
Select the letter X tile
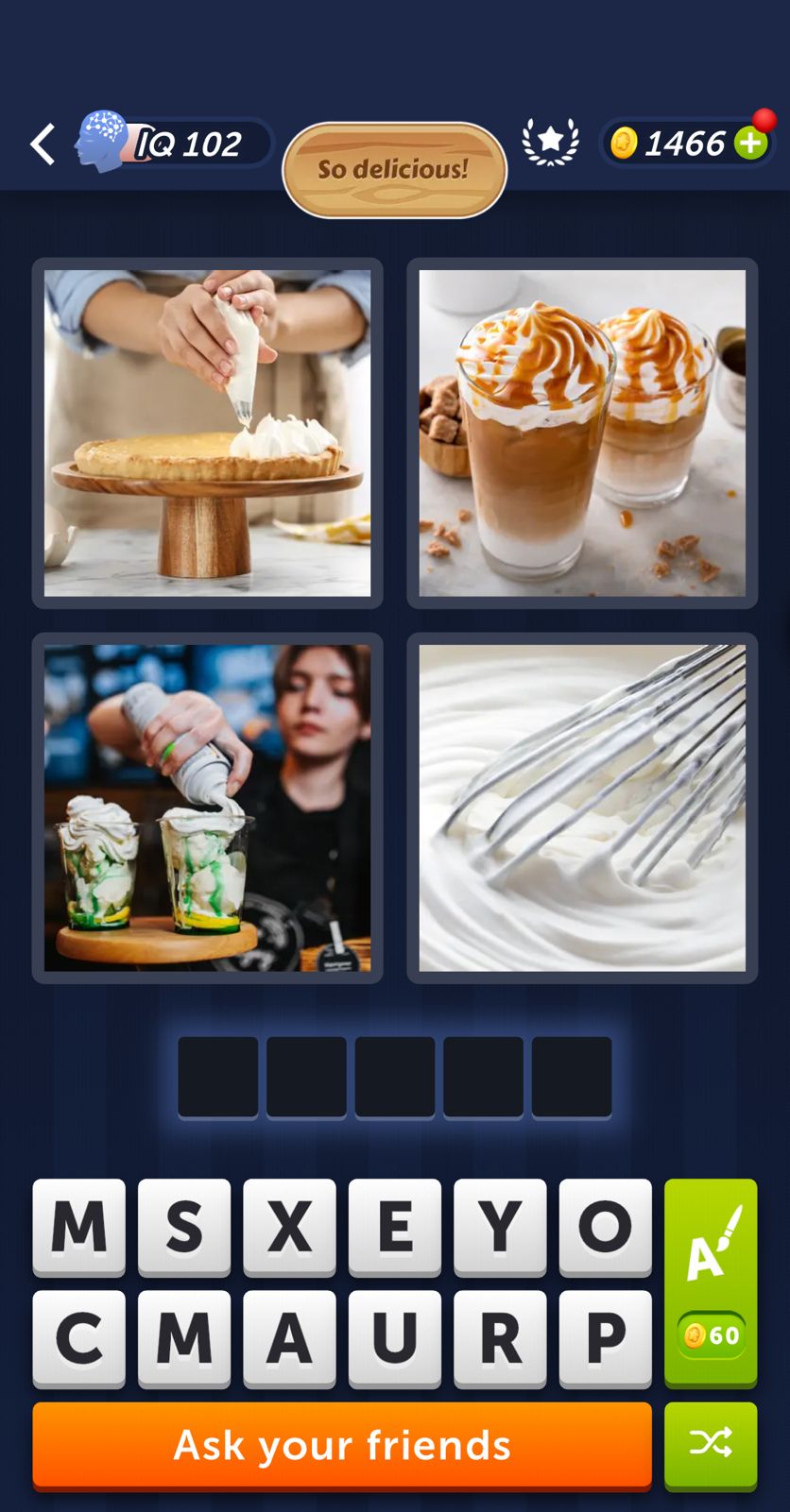click(x=289, y=1226)
